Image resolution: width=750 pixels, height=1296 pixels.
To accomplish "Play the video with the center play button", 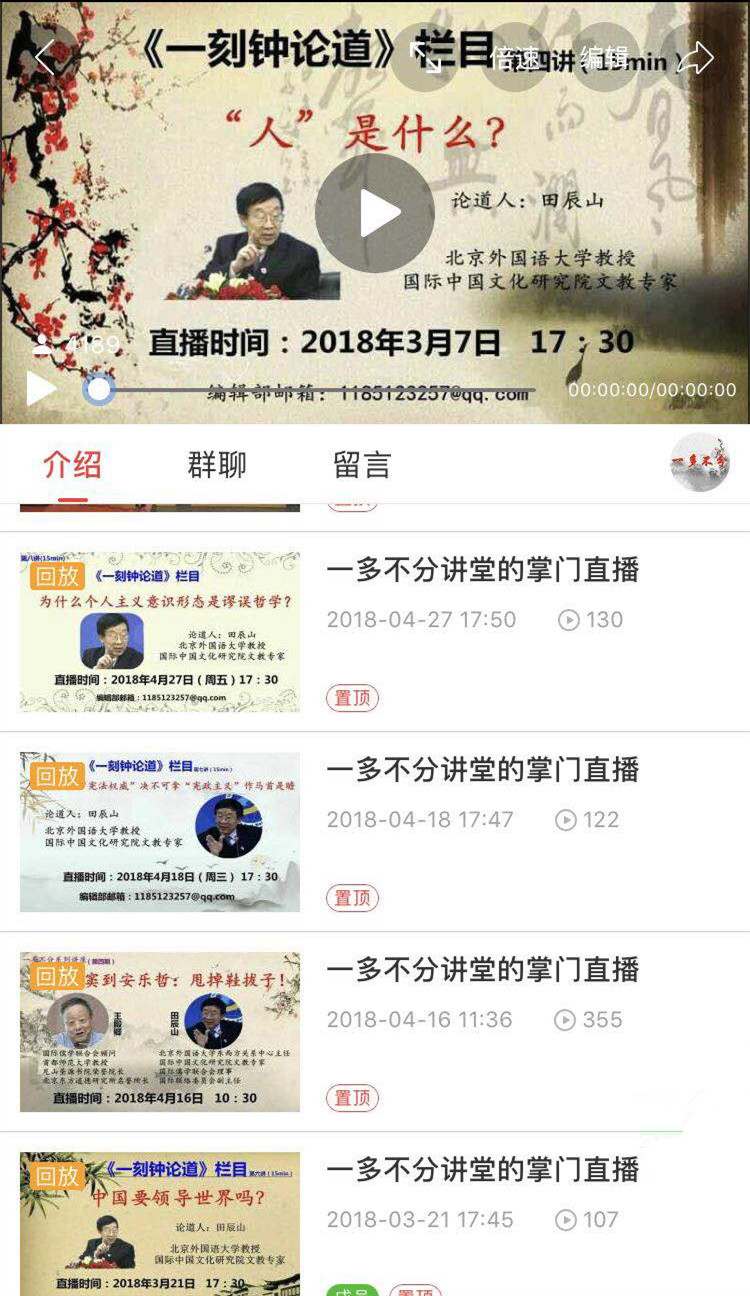I will (375, 213).
